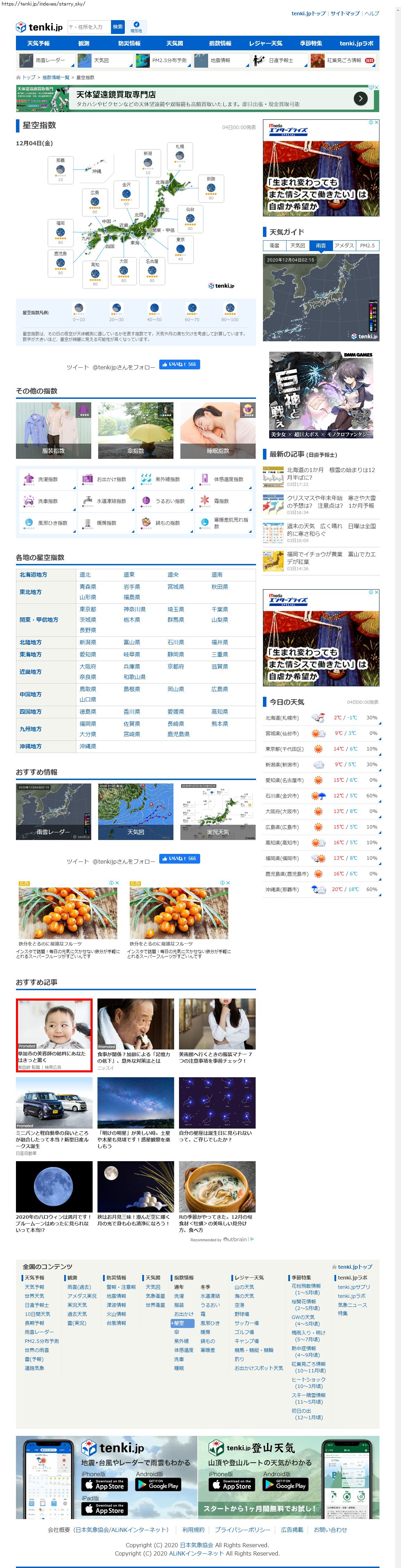401x1568 pixels.
Task: Open the 天気図 recommended thumbnail
Action: 135,811
